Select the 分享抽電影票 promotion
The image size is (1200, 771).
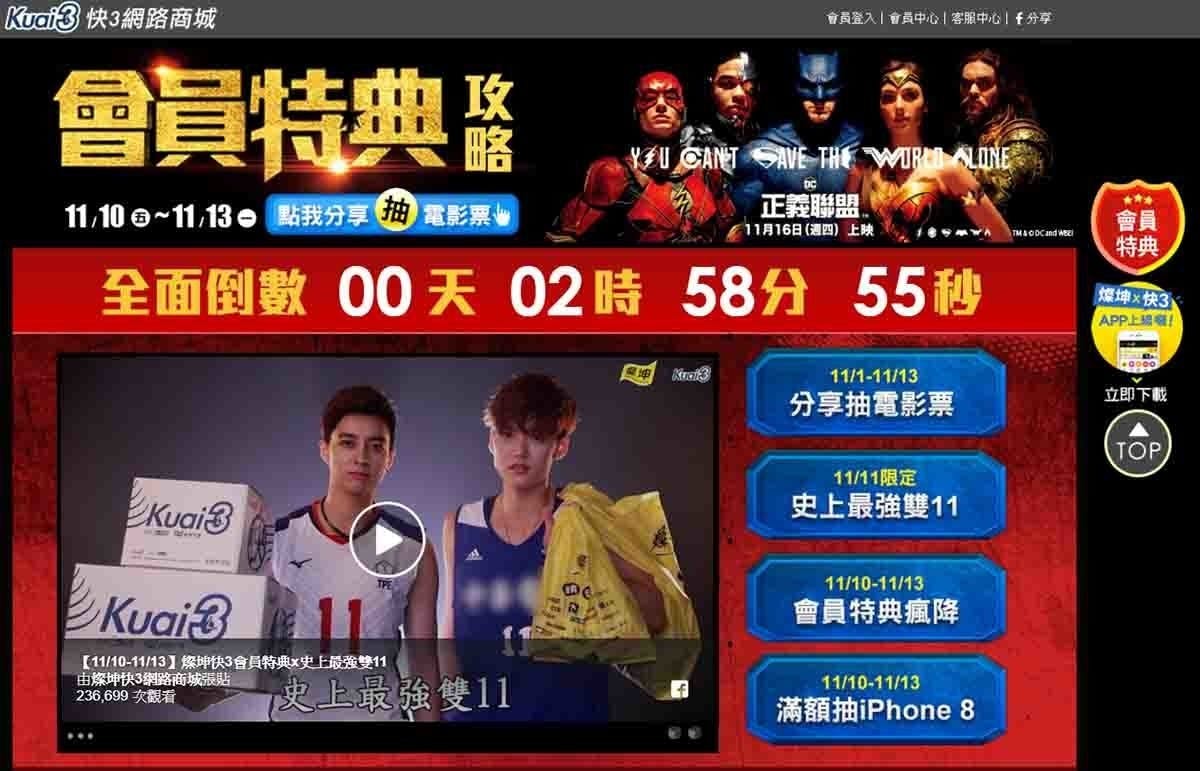click(876, 393)
